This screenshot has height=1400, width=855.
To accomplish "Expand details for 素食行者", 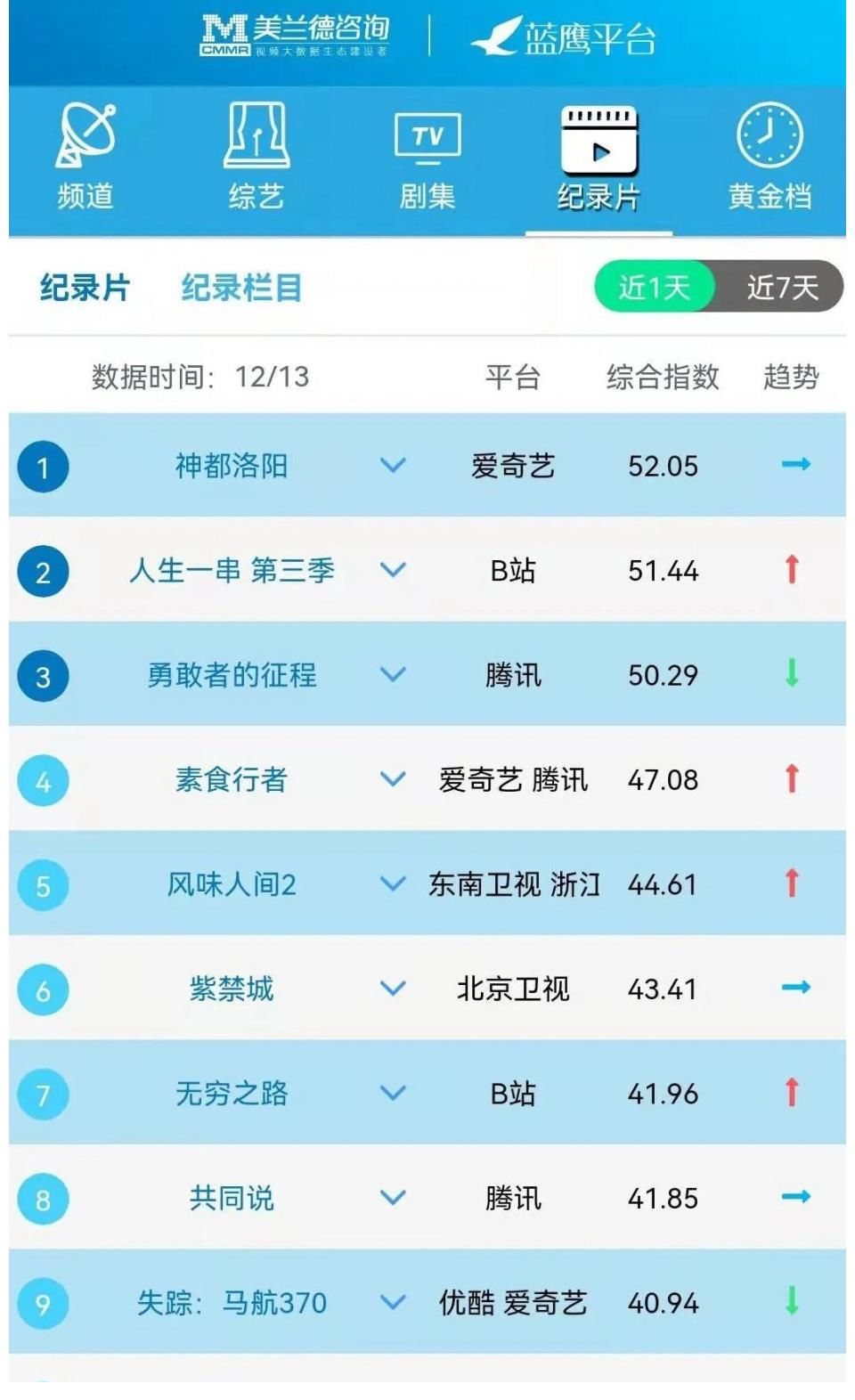I will pyautogui.click(x=393, y=779).
